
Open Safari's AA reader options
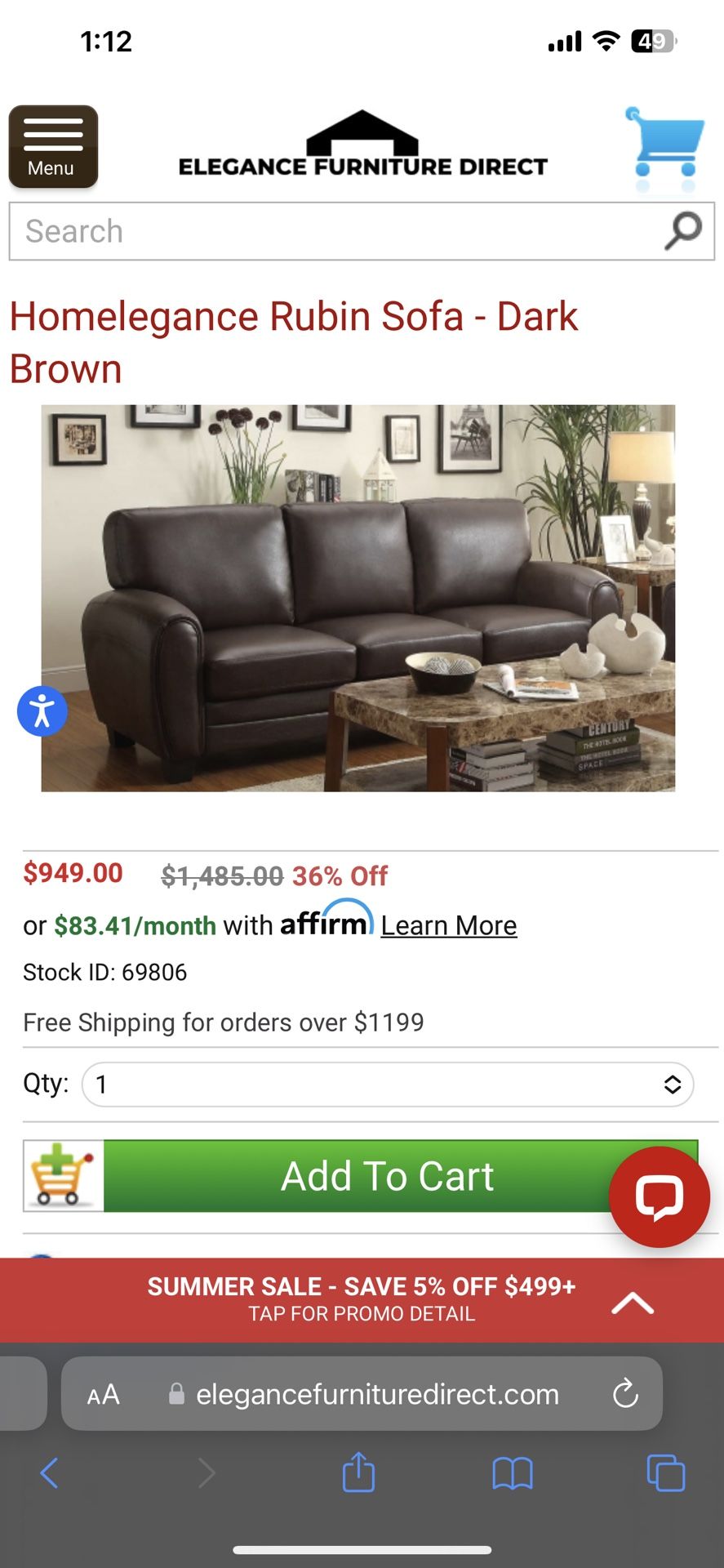coord(104,1394)
